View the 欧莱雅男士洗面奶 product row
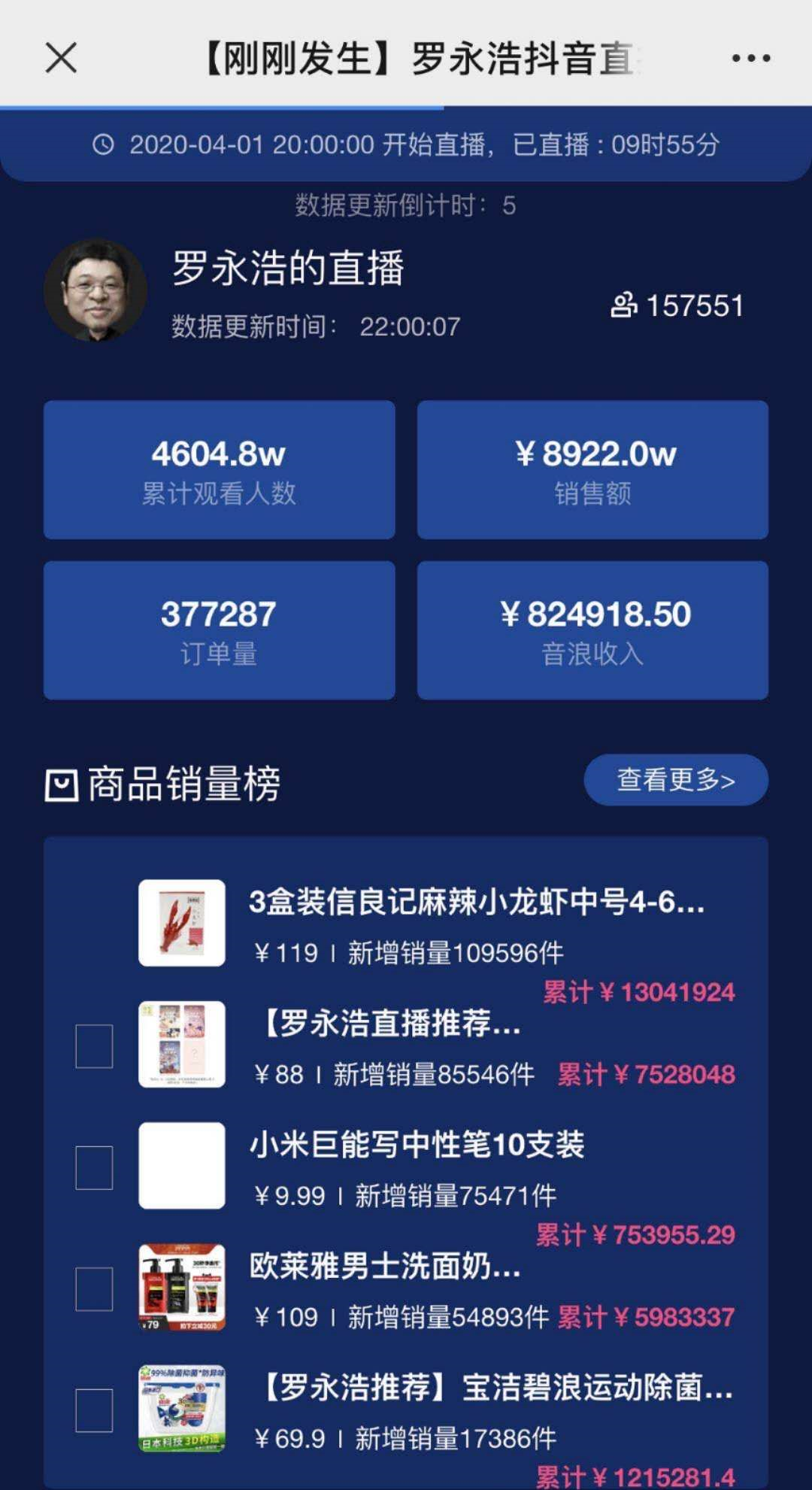Image resolution: width=812 pixels, height=1490 pixels. coord(385,1267)
